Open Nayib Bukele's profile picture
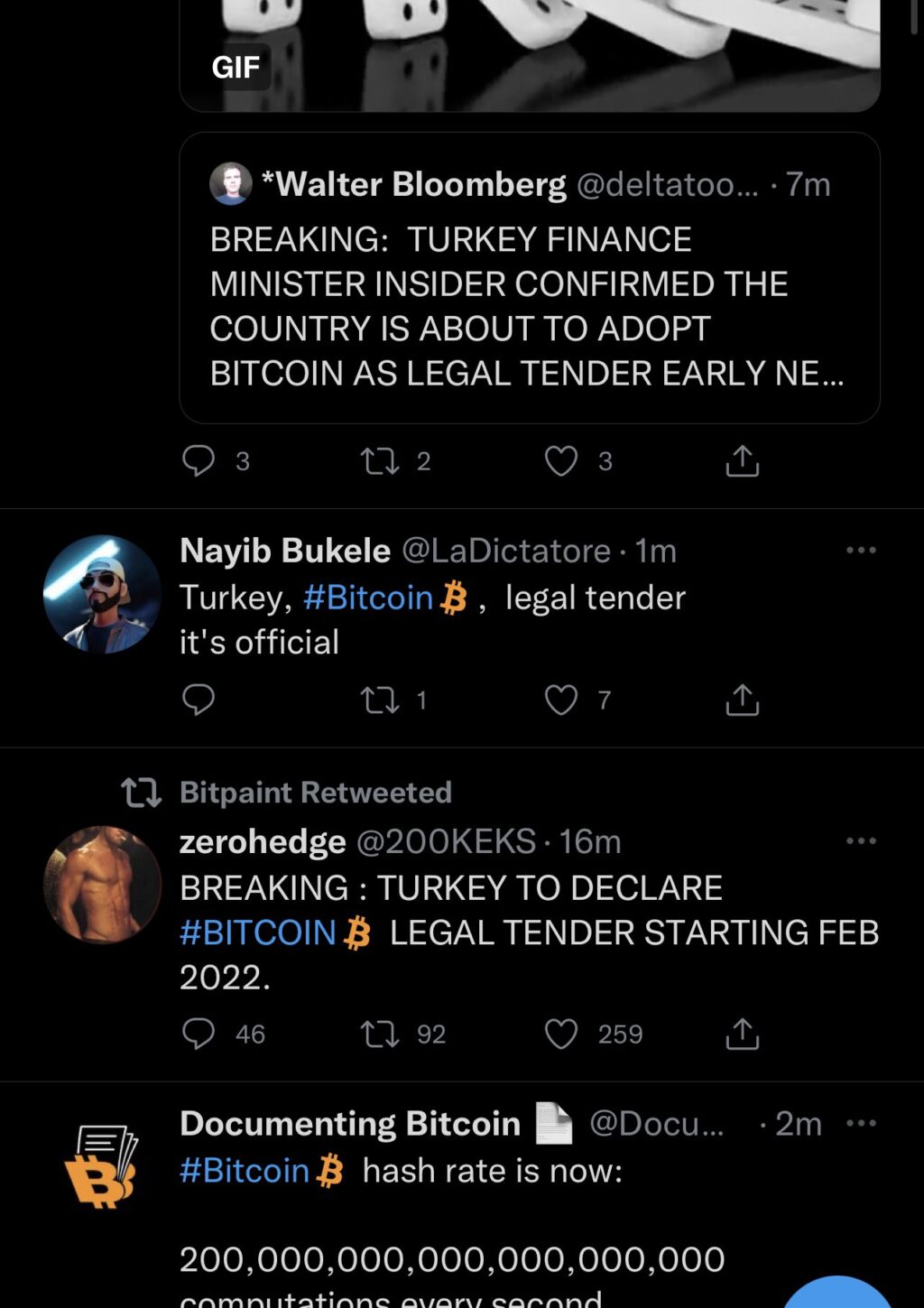 pyautogui.click(x=102, y=594)
